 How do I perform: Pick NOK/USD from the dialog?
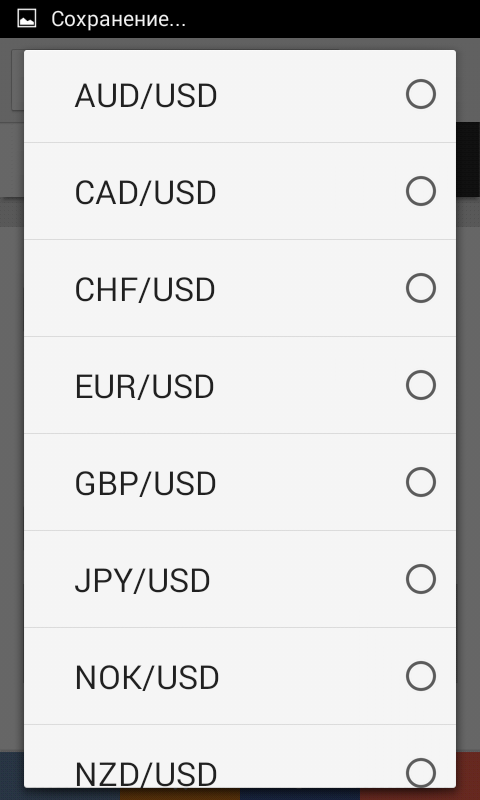point(240,676)
